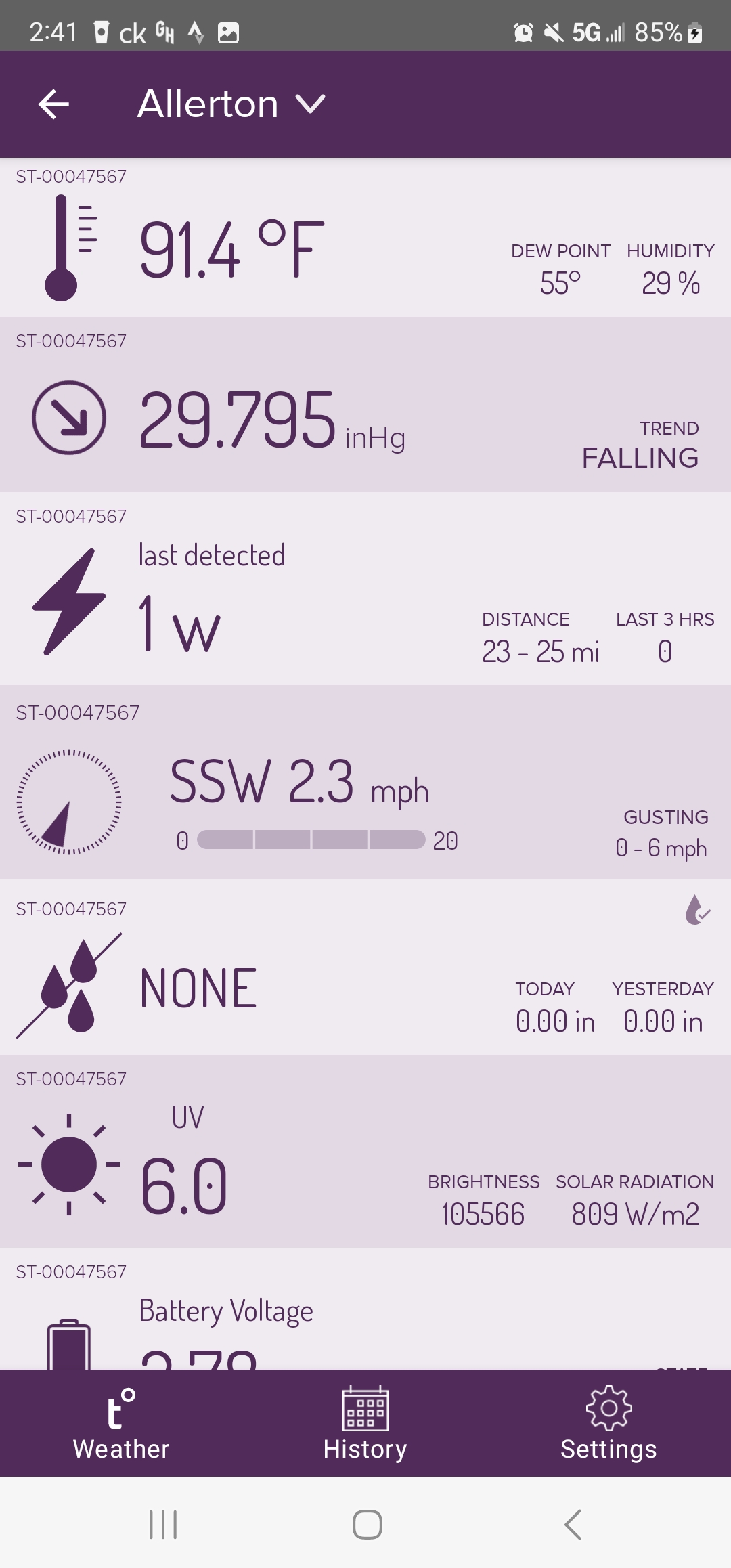Go back using the top arrow
The image size is (731, 1568).
53,104
